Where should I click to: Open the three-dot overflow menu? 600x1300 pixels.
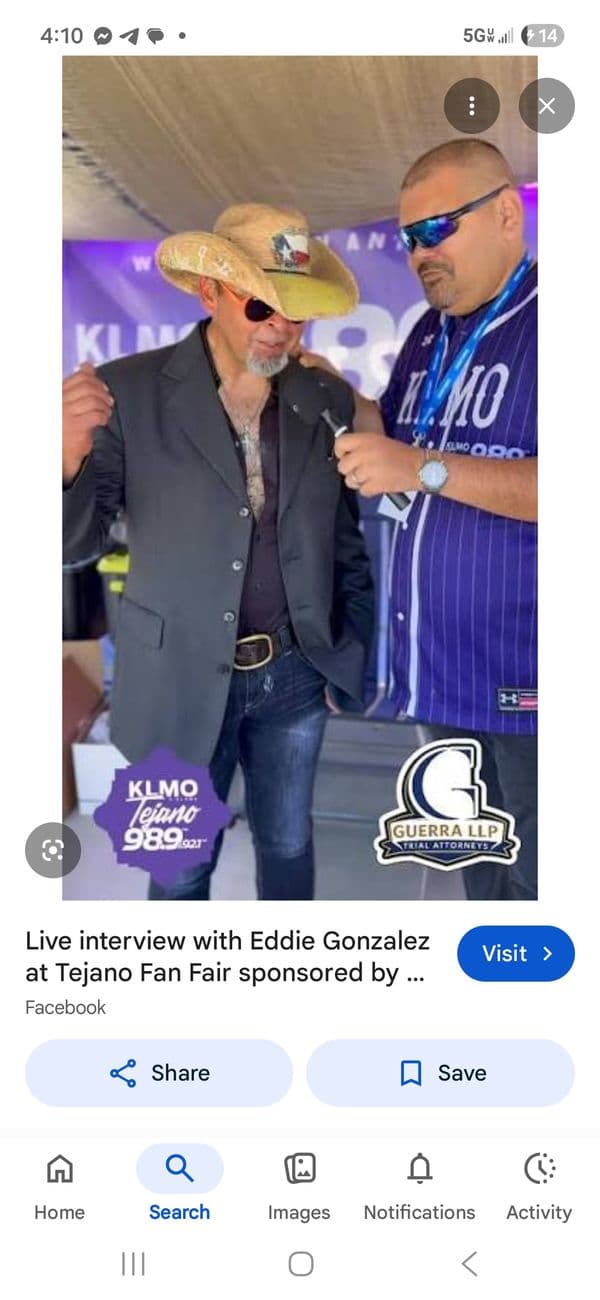472,106
